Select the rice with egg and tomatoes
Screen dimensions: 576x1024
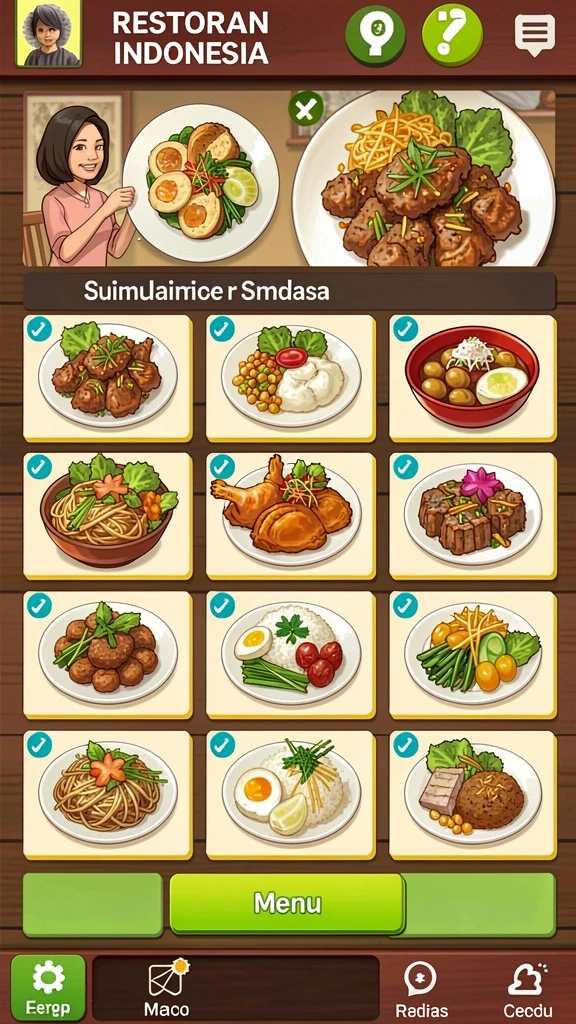pos(291,651)
